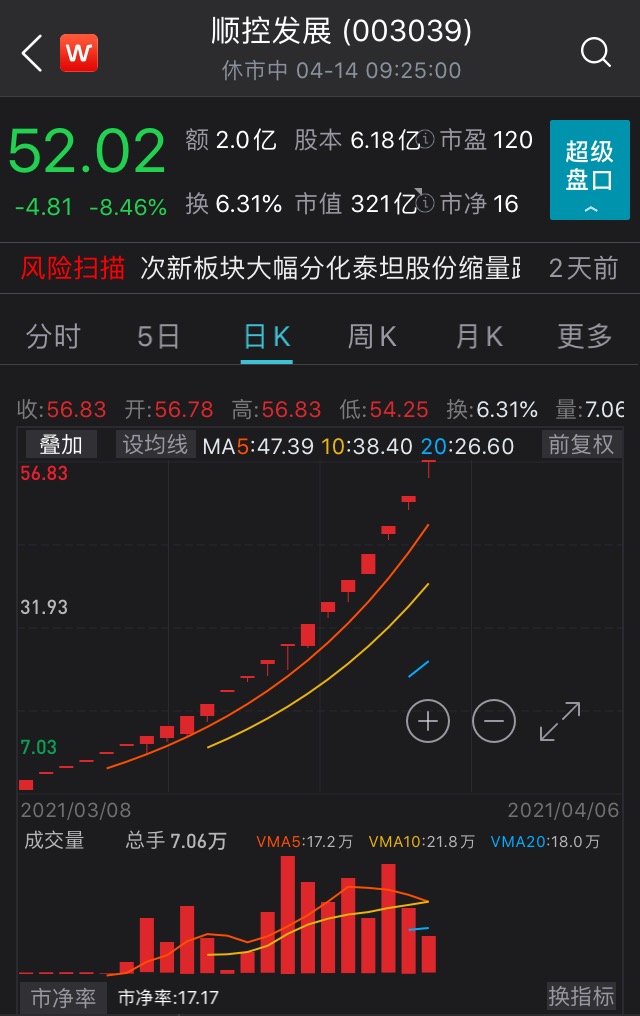Zoom in the K-line chart
The width and height of the screenshot is (640, 1016).
[x=428, y=721]
